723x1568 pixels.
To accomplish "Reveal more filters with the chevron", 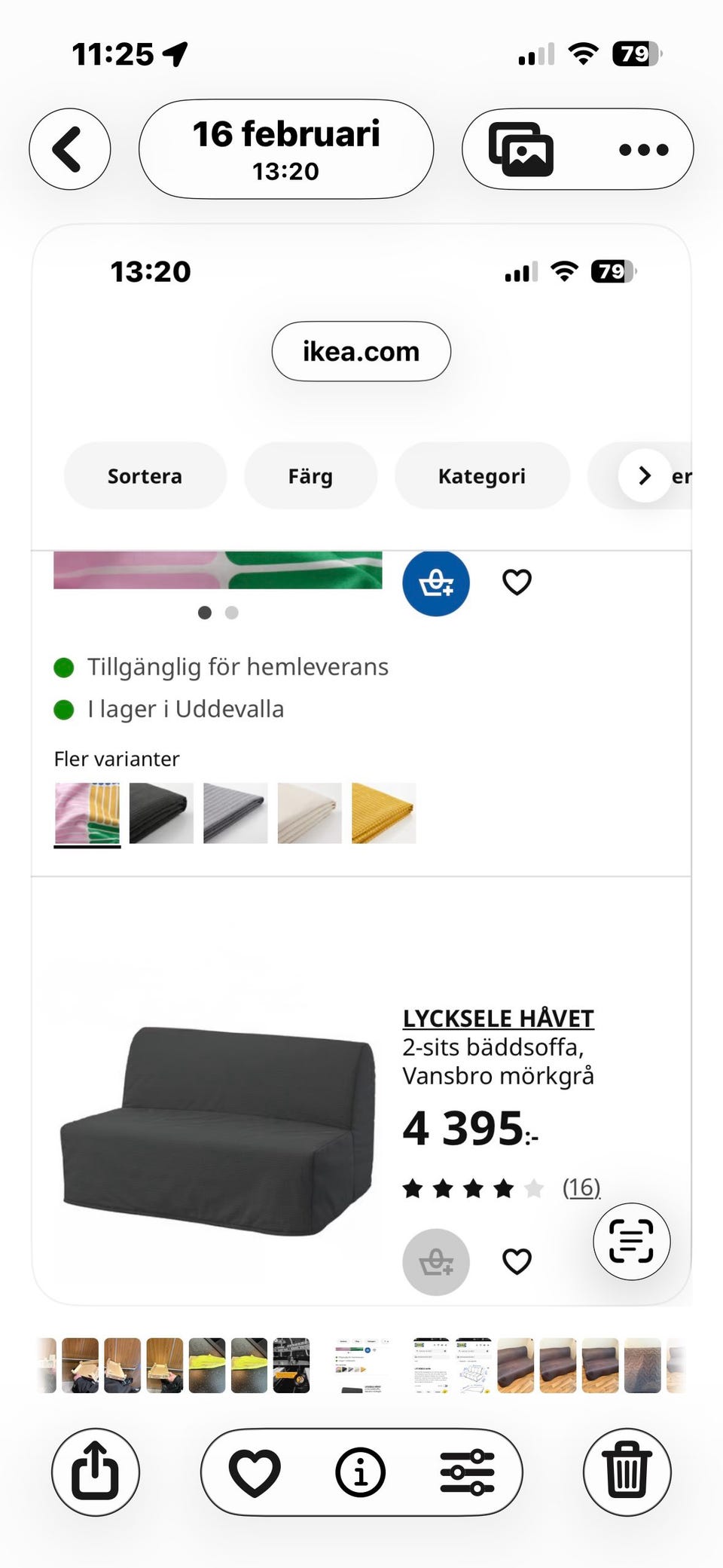I will point(644,475).
